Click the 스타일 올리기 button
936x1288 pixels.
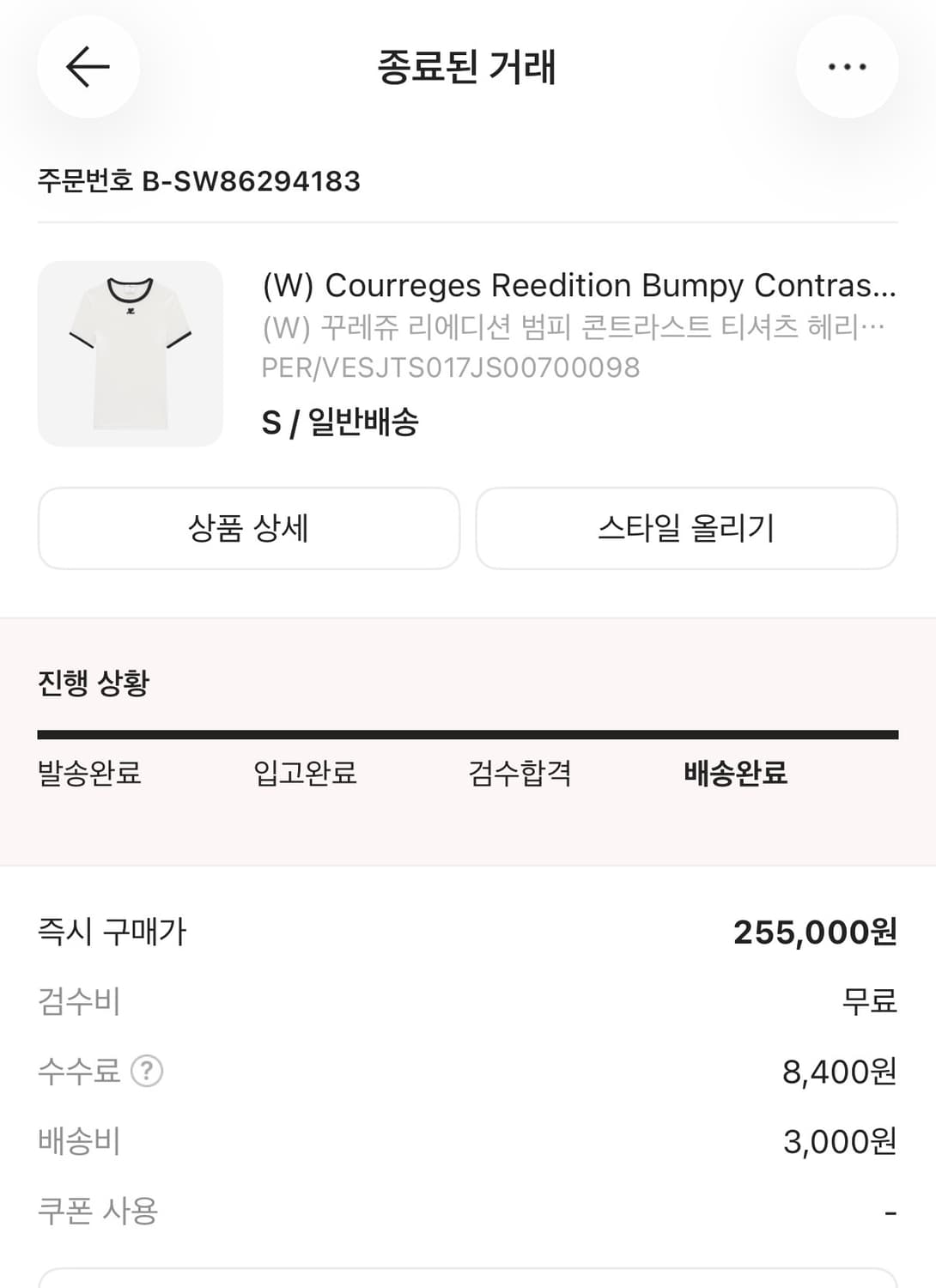click(686, 529)
